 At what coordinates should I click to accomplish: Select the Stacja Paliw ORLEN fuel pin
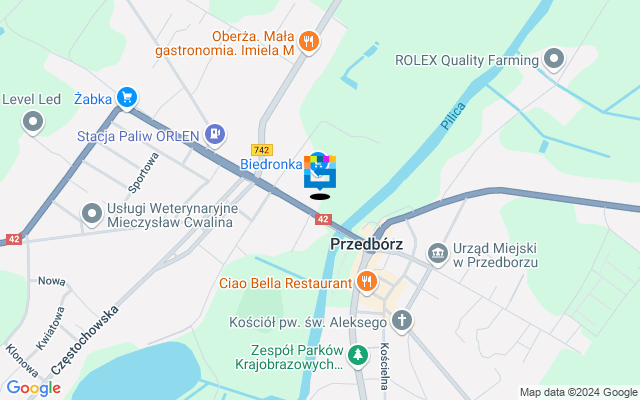pyautogui.click(x=214, y=133)
